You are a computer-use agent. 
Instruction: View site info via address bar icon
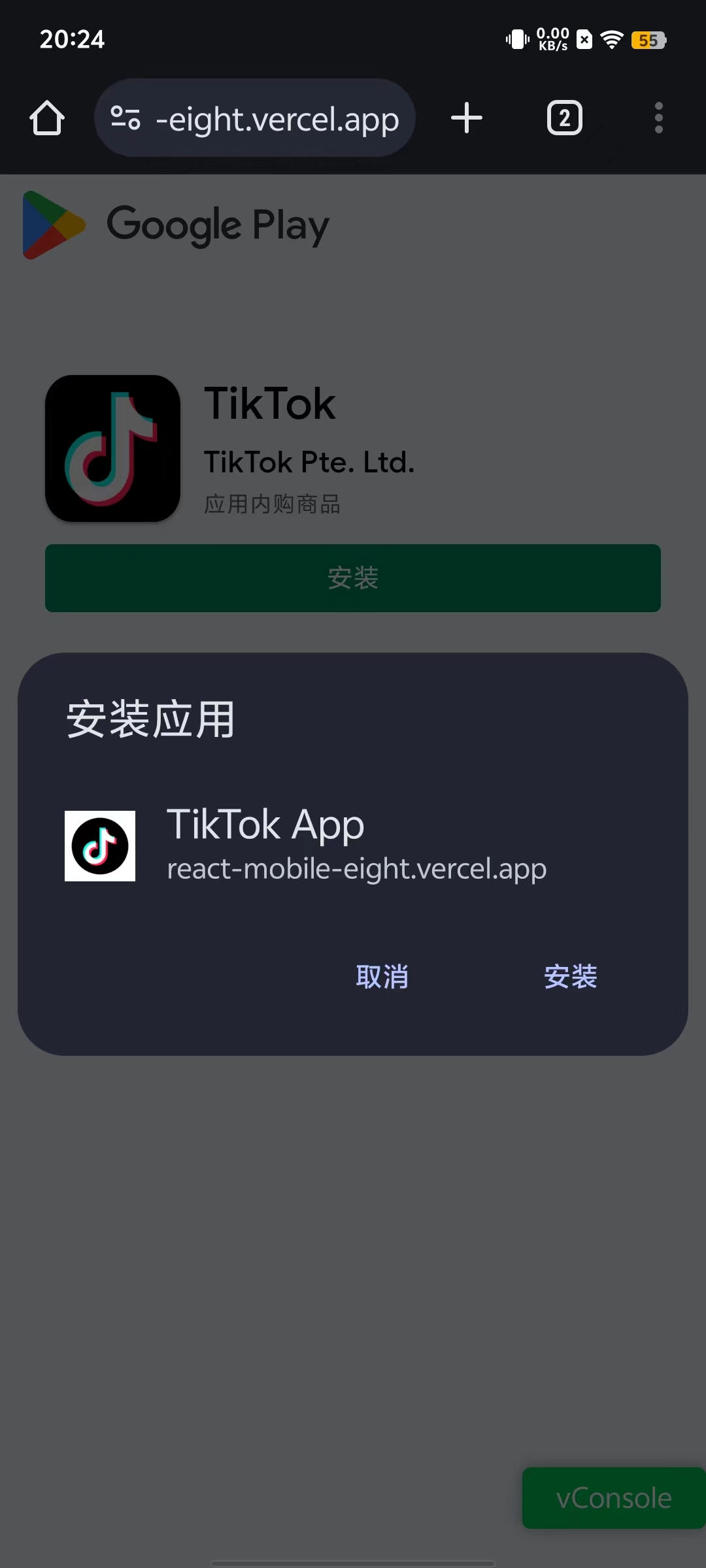coord(126,118)
